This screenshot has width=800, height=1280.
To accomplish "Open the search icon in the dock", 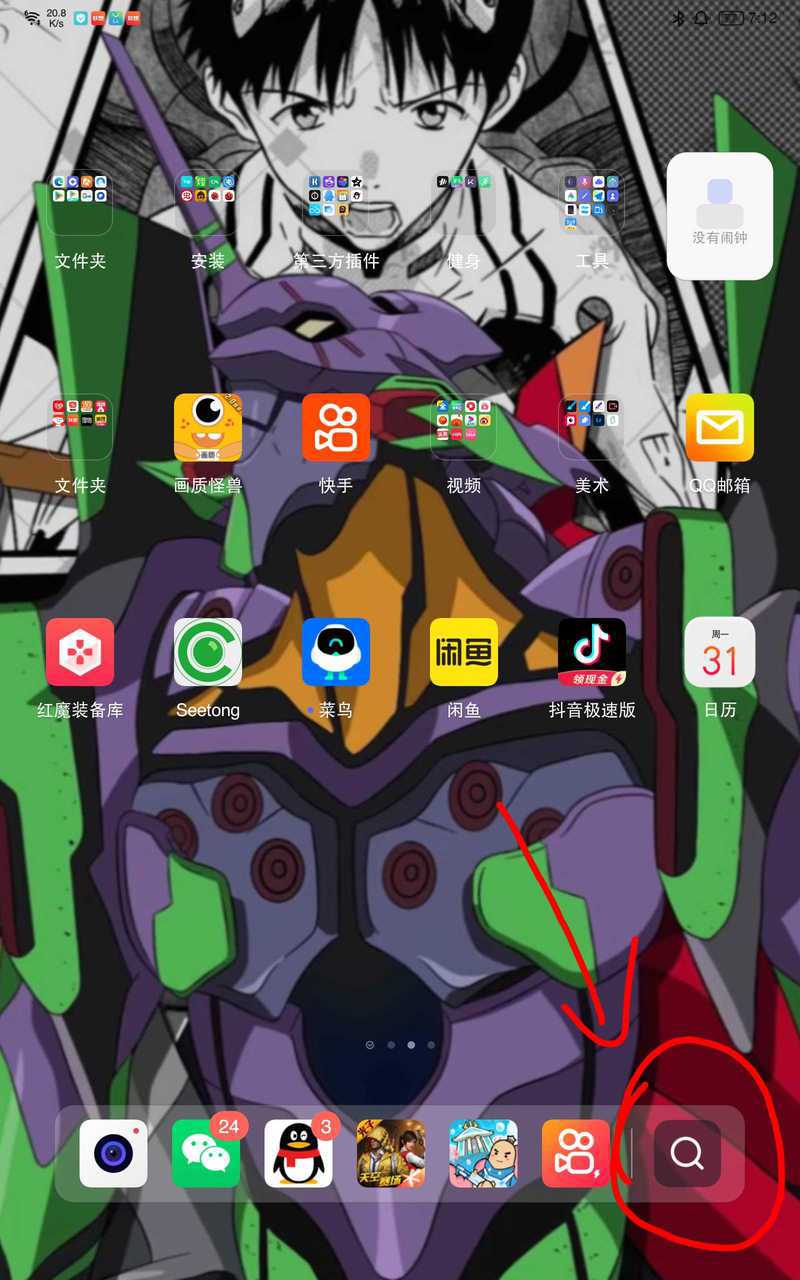I will click(x=687, y=1153).
